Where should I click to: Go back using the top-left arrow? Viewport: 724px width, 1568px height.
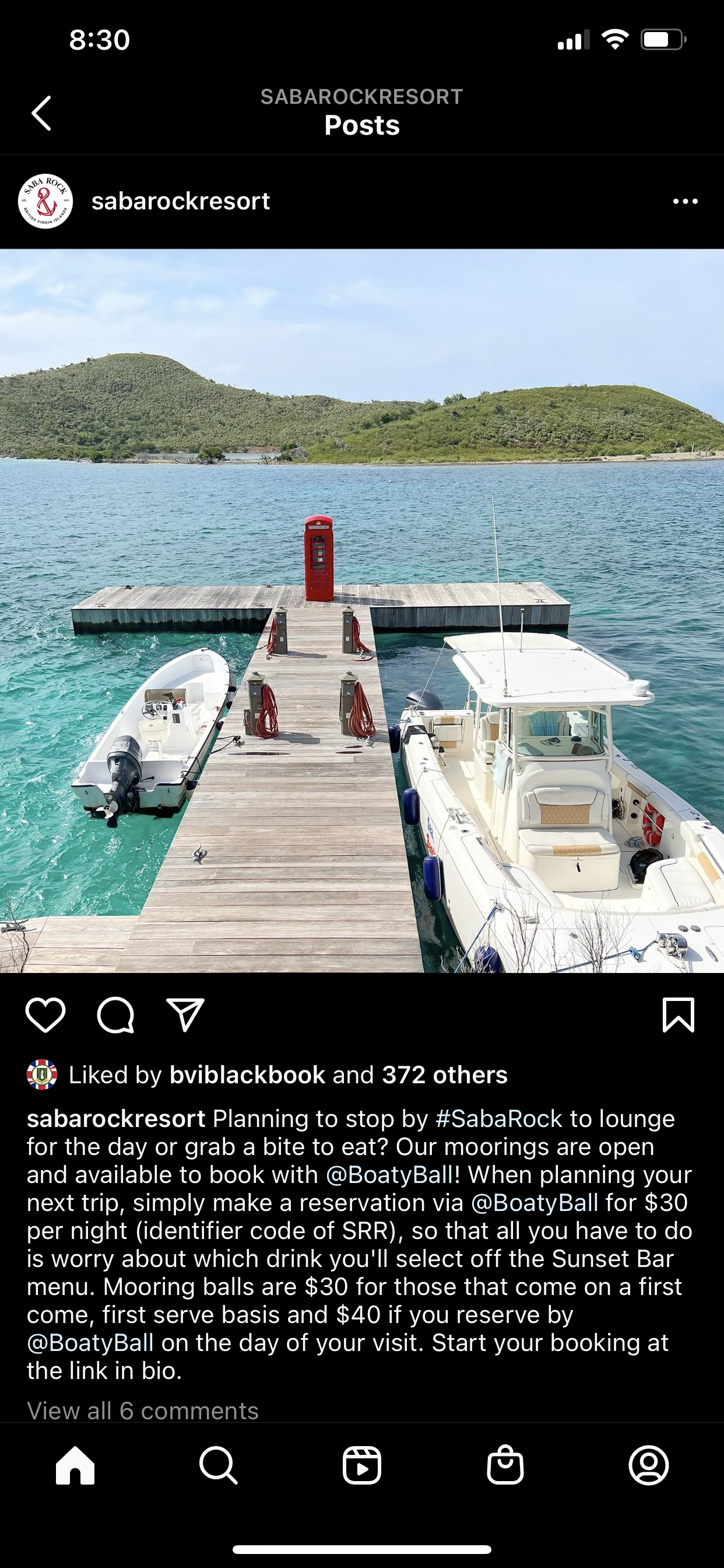pos(41,113)
